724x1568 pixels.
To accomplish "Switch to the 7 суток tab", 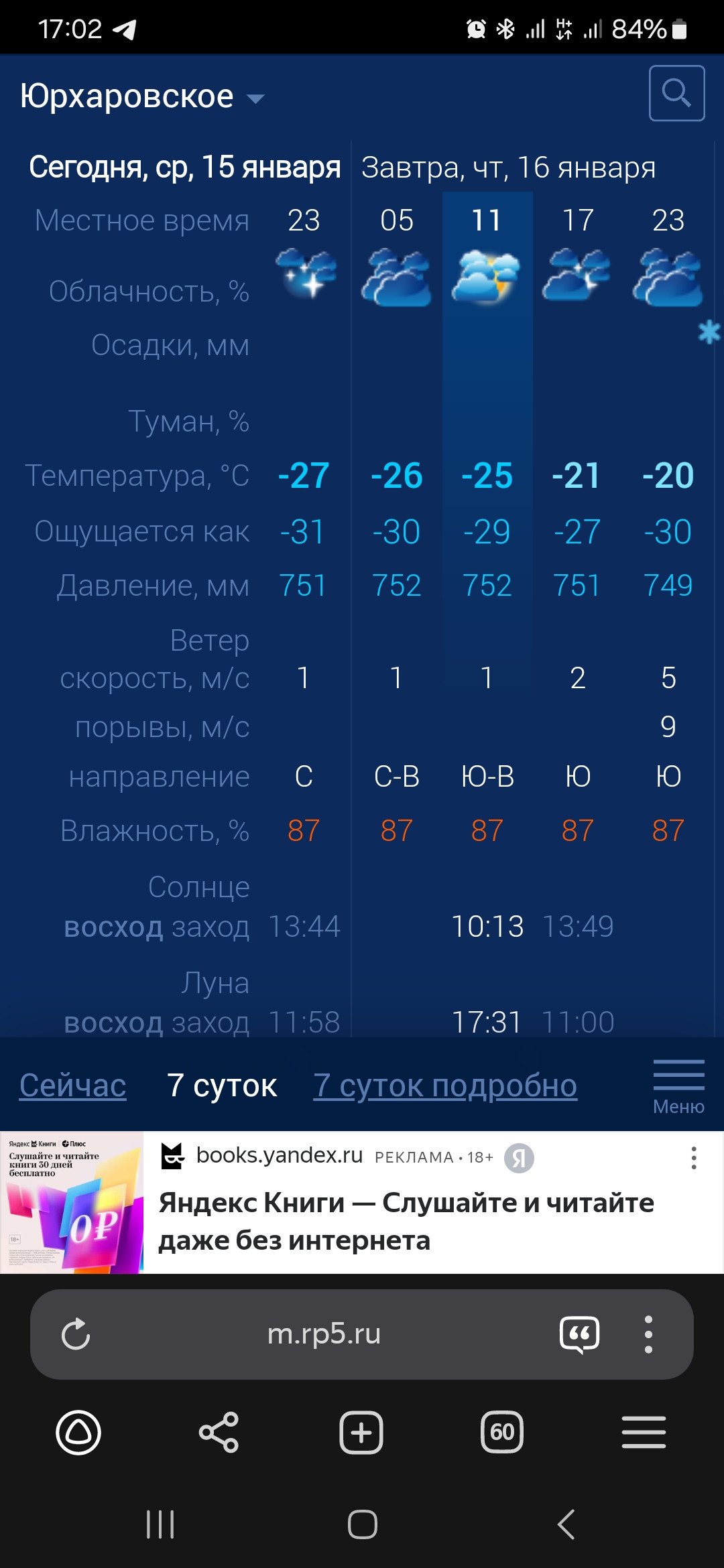I will point(222,1085).
